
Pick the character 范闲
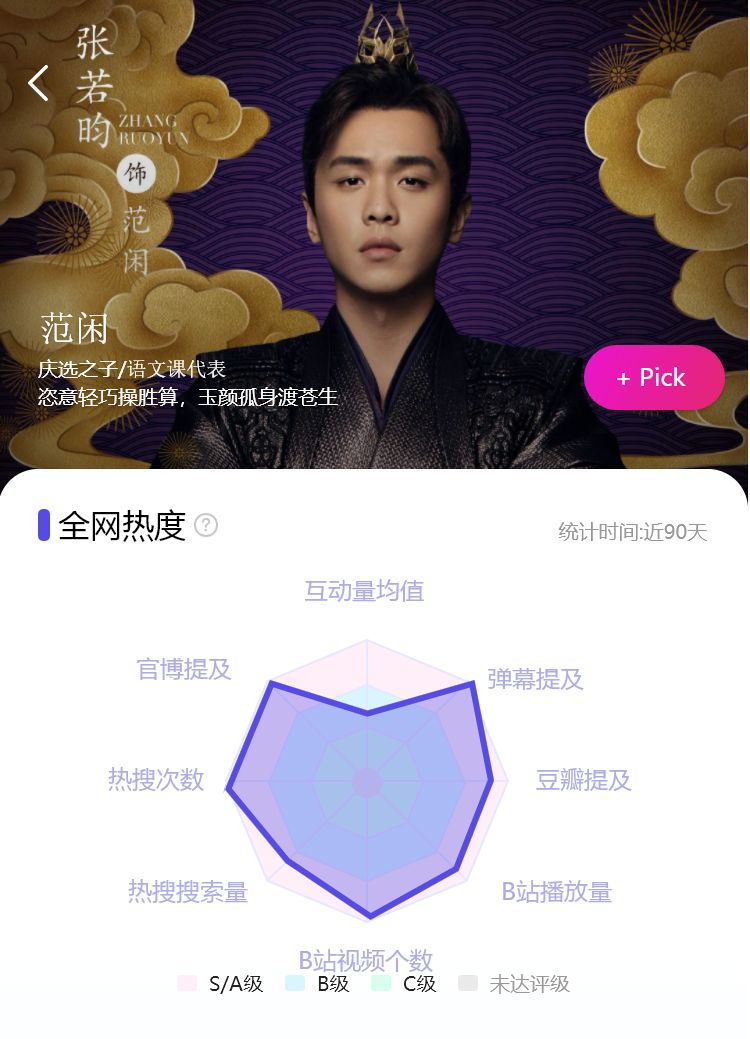pos(654,378)
